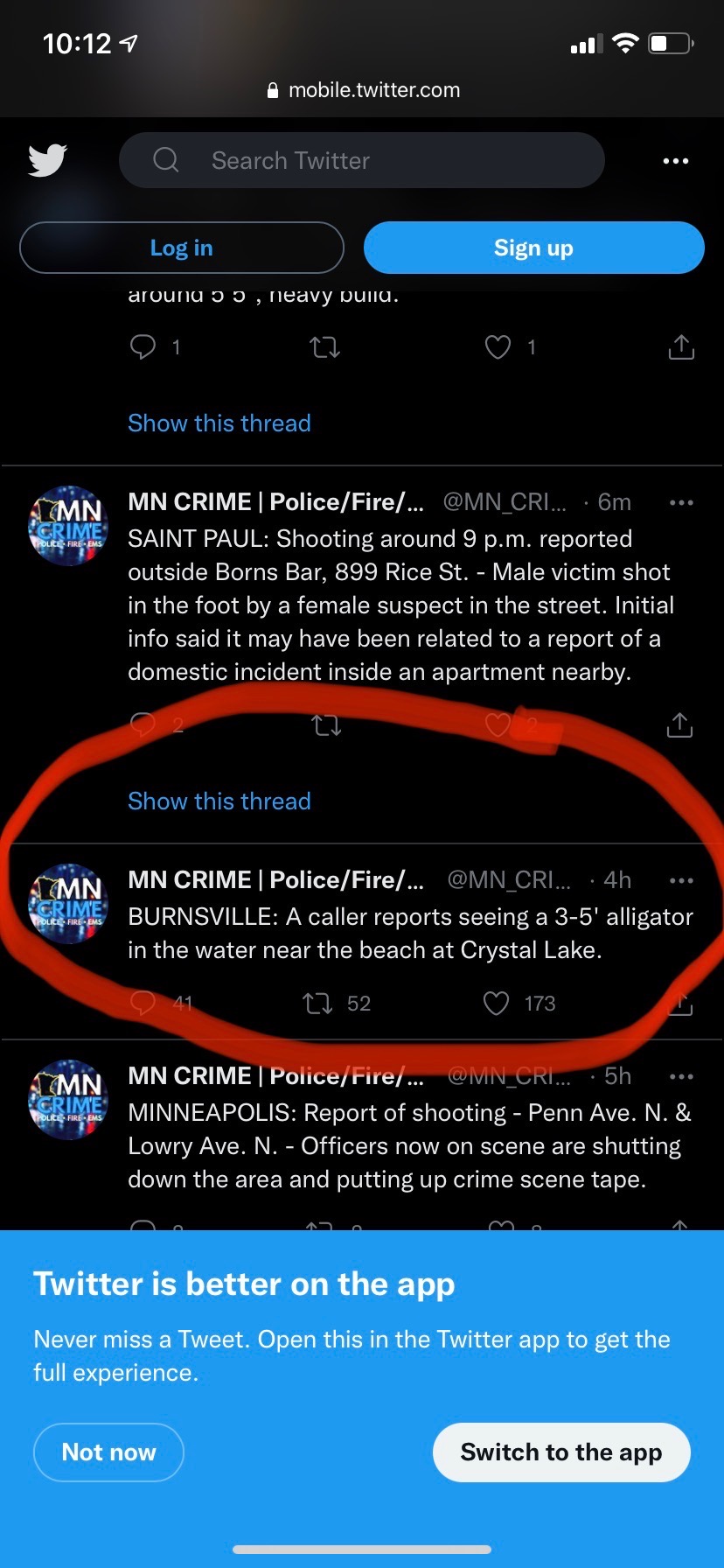
Task: Open Show this thread under Saint Paul tweet
Action: [219, 801]
